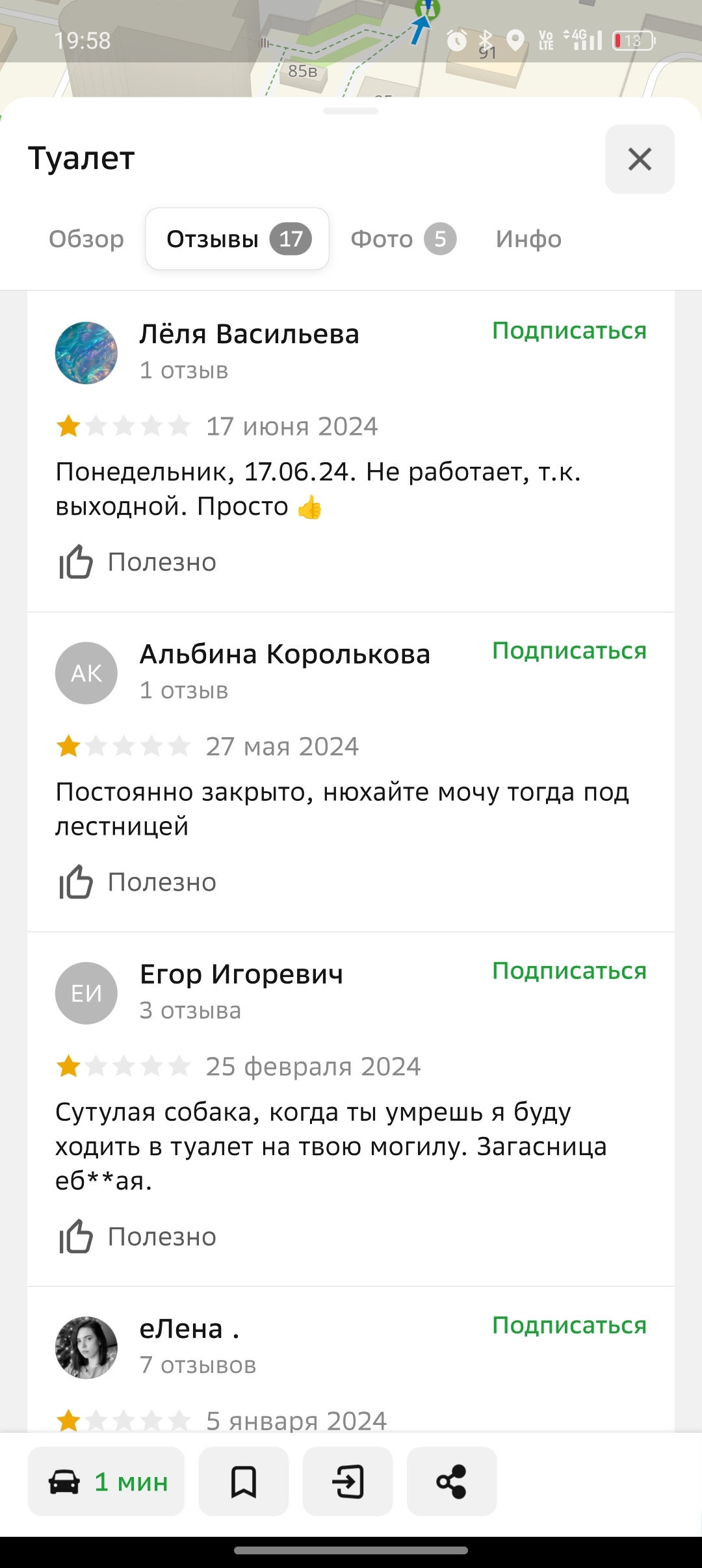Subscribe to Егор Игоревич
This screenshot has height=1568, width=702.
click(x=569, y=971)
